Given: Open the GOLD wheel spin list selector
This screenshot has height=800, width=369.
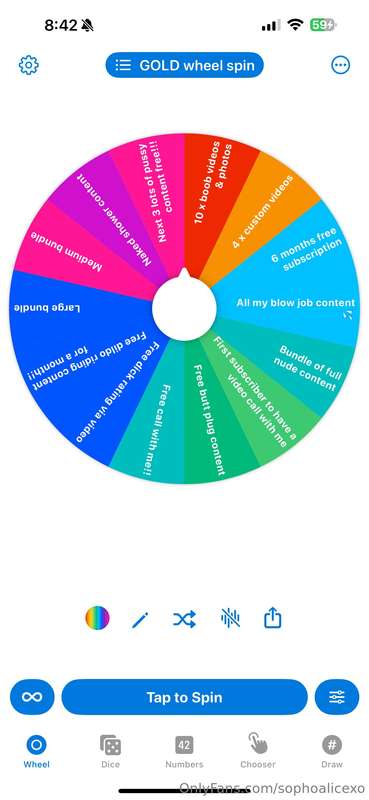Looking at the screenshot, I should point(184,65).
